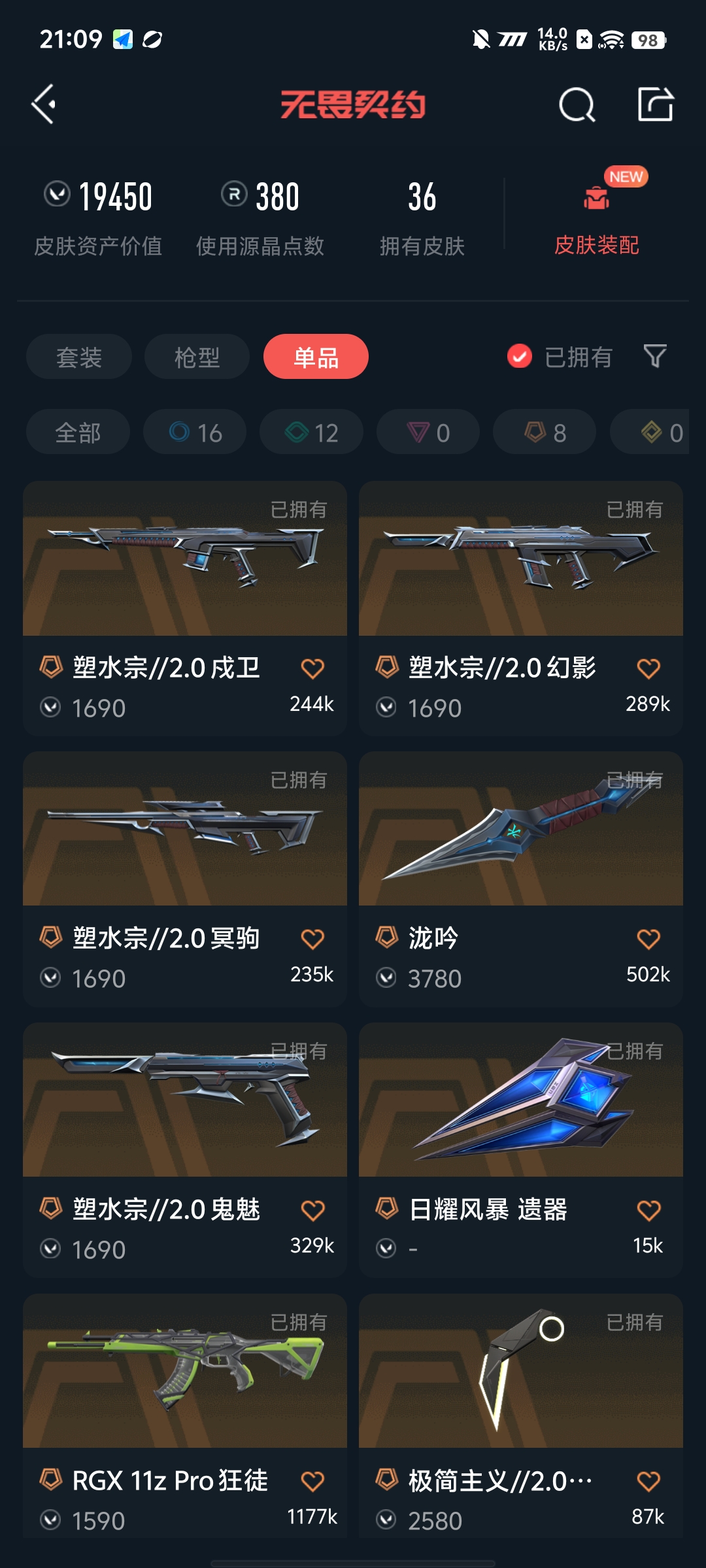Go back using the top-left arrow
This screenshot has height=1568, width=706.
[x=43, y=104]
